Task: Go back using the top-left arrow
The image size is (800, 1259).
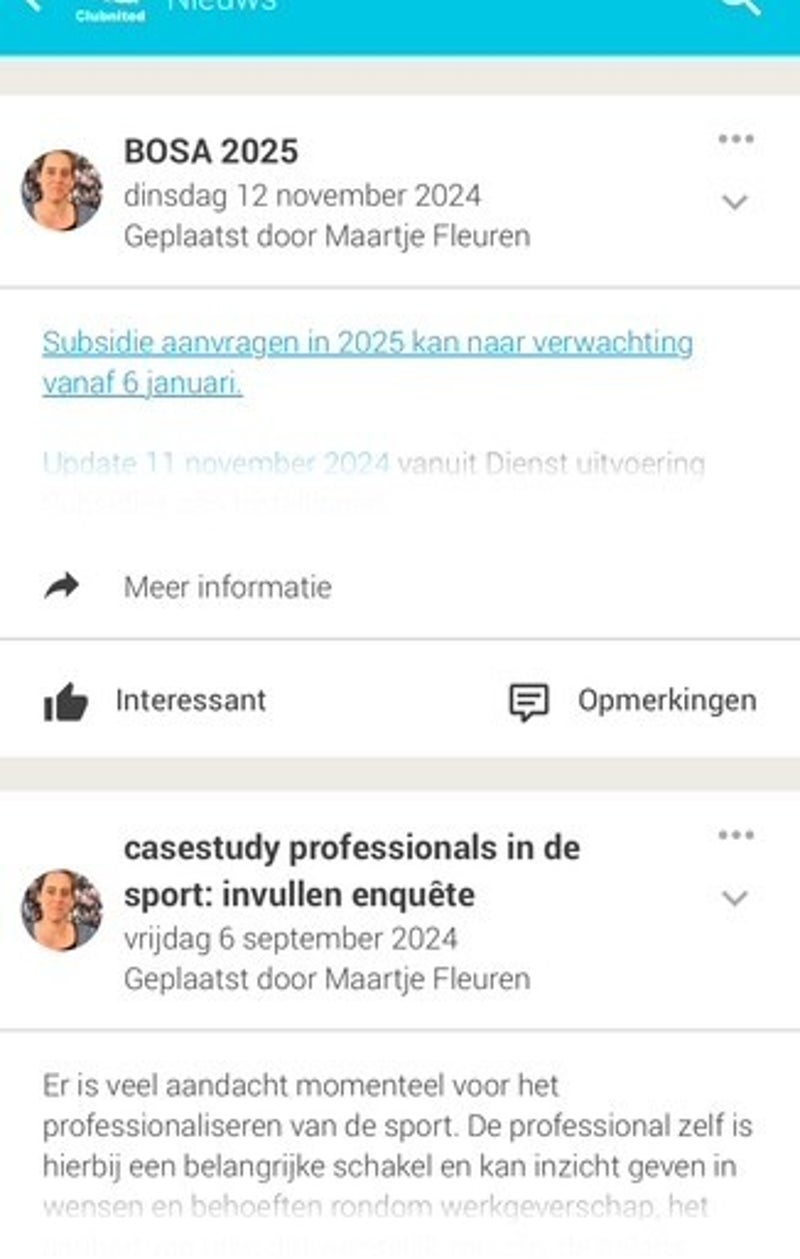Action: 32,6
